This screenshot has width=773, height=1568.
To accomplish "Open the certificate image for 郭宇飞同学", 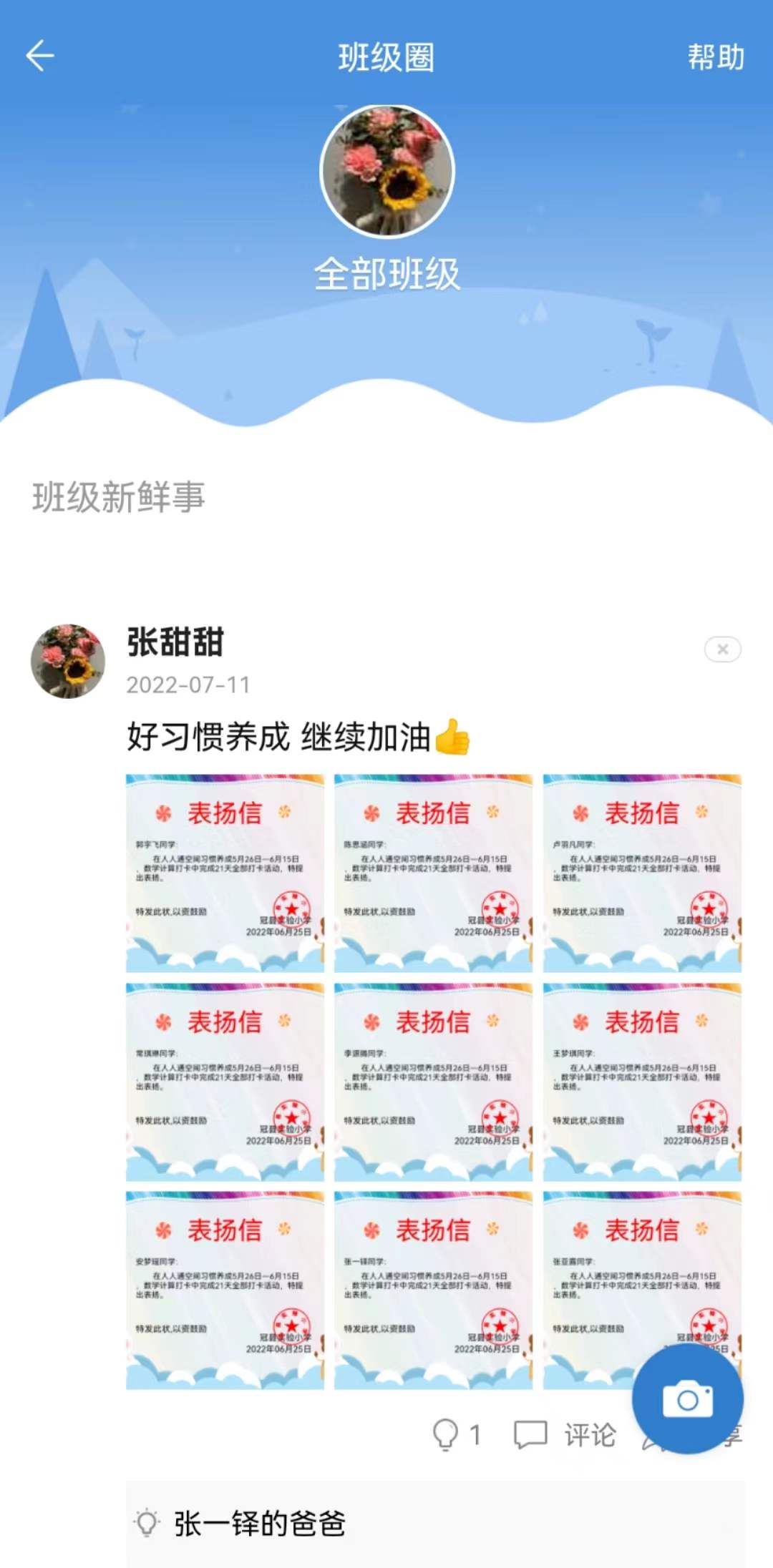I will coord(225,873).
